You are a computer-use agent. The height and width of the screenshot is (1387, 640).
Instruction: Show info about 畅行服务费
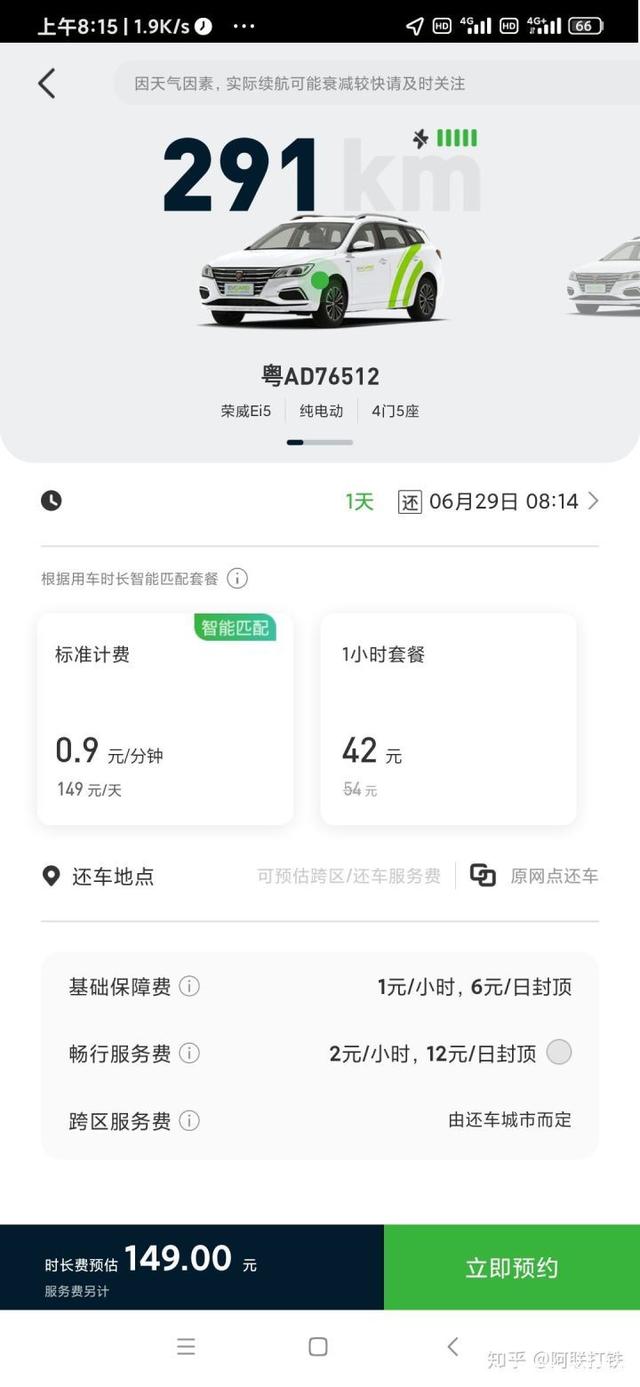(x=189, y=1053)
